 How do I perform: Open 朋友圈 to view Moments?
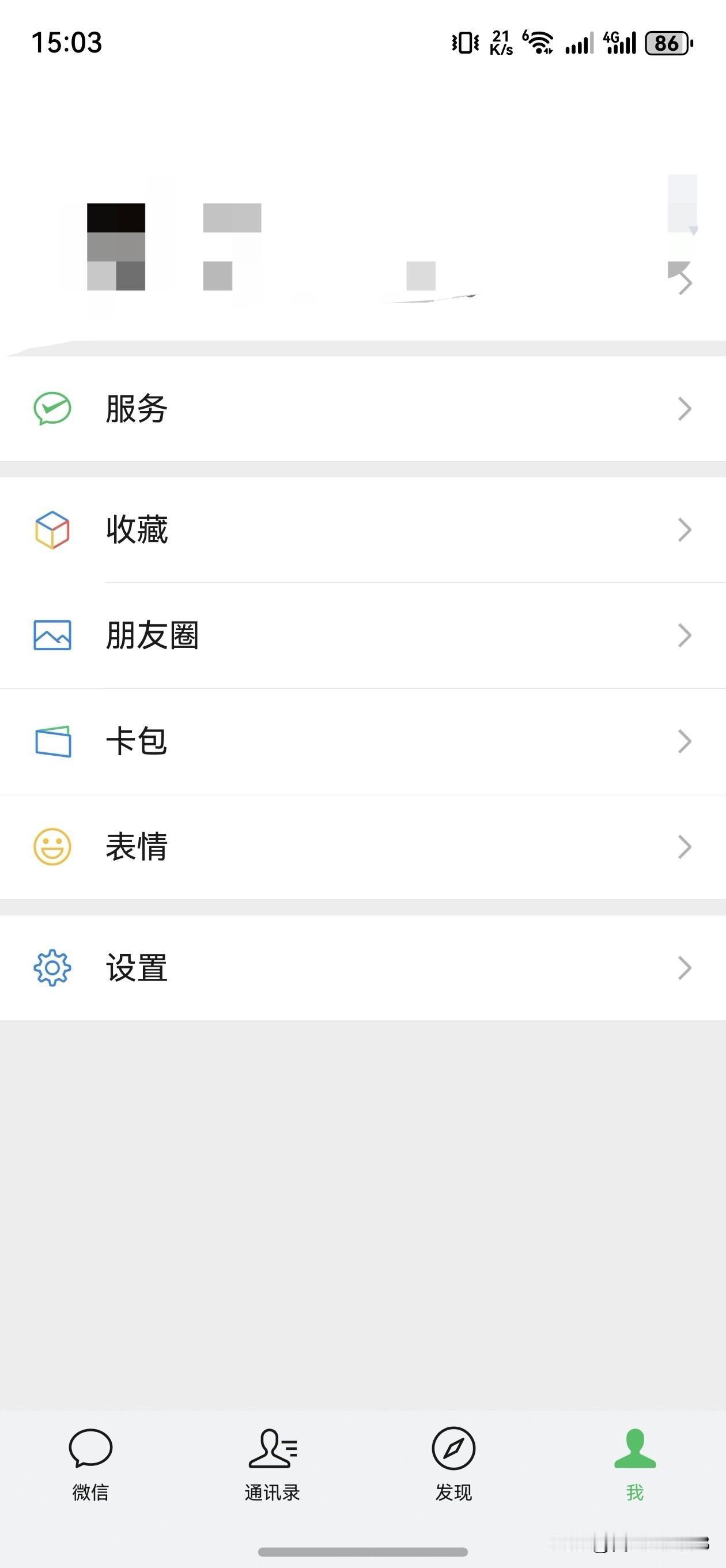click(152, 635)
